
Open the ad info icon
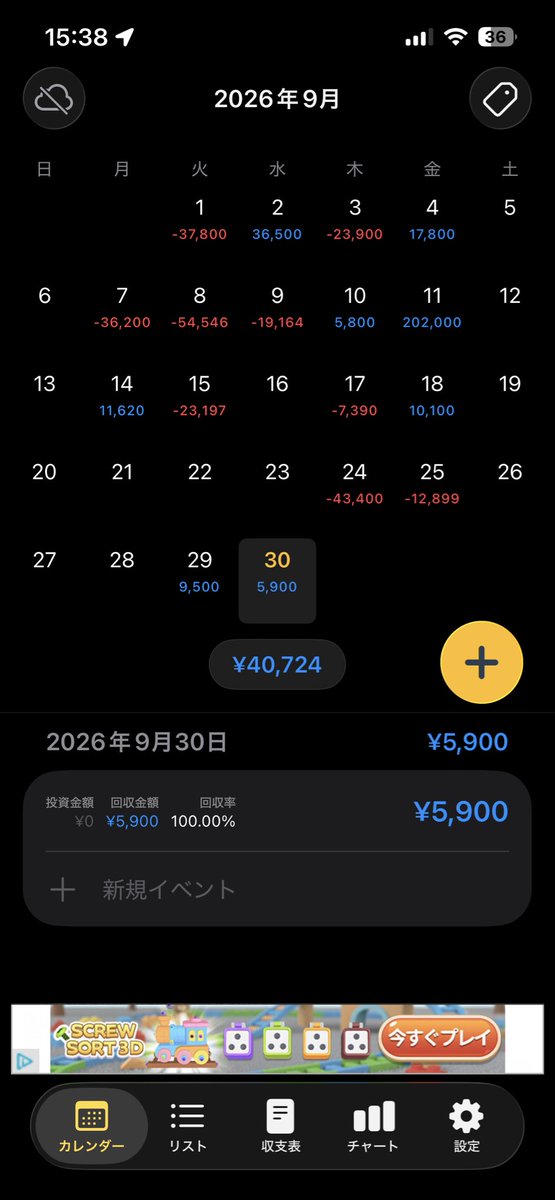click(25, 1061)
